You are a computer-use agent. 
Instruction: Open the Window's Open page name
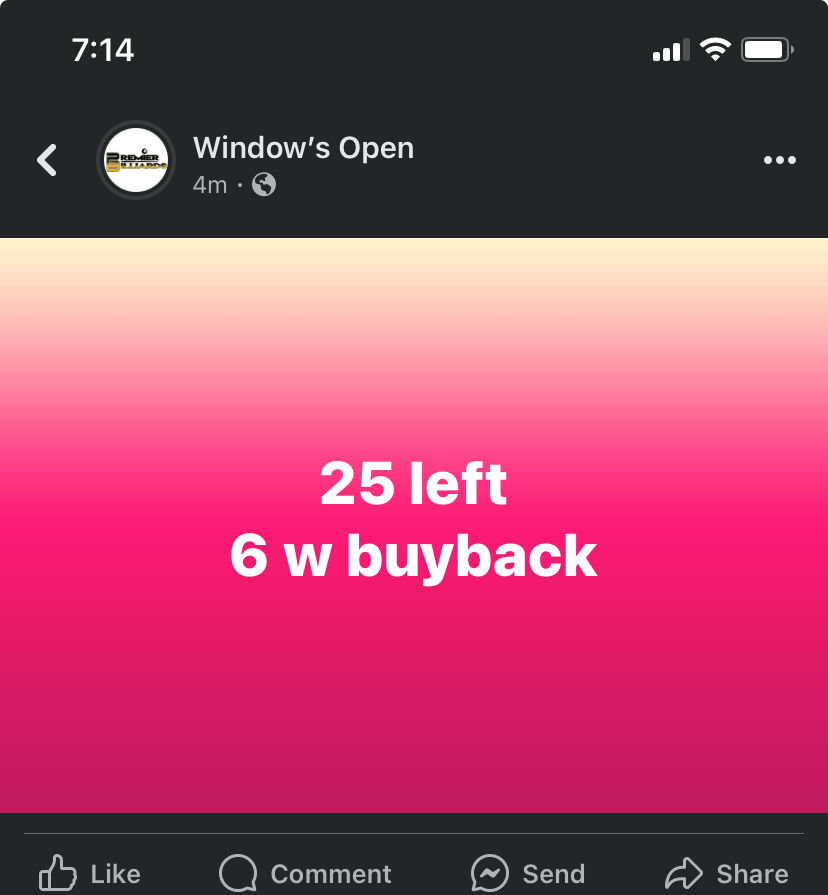tap(303, 148)
